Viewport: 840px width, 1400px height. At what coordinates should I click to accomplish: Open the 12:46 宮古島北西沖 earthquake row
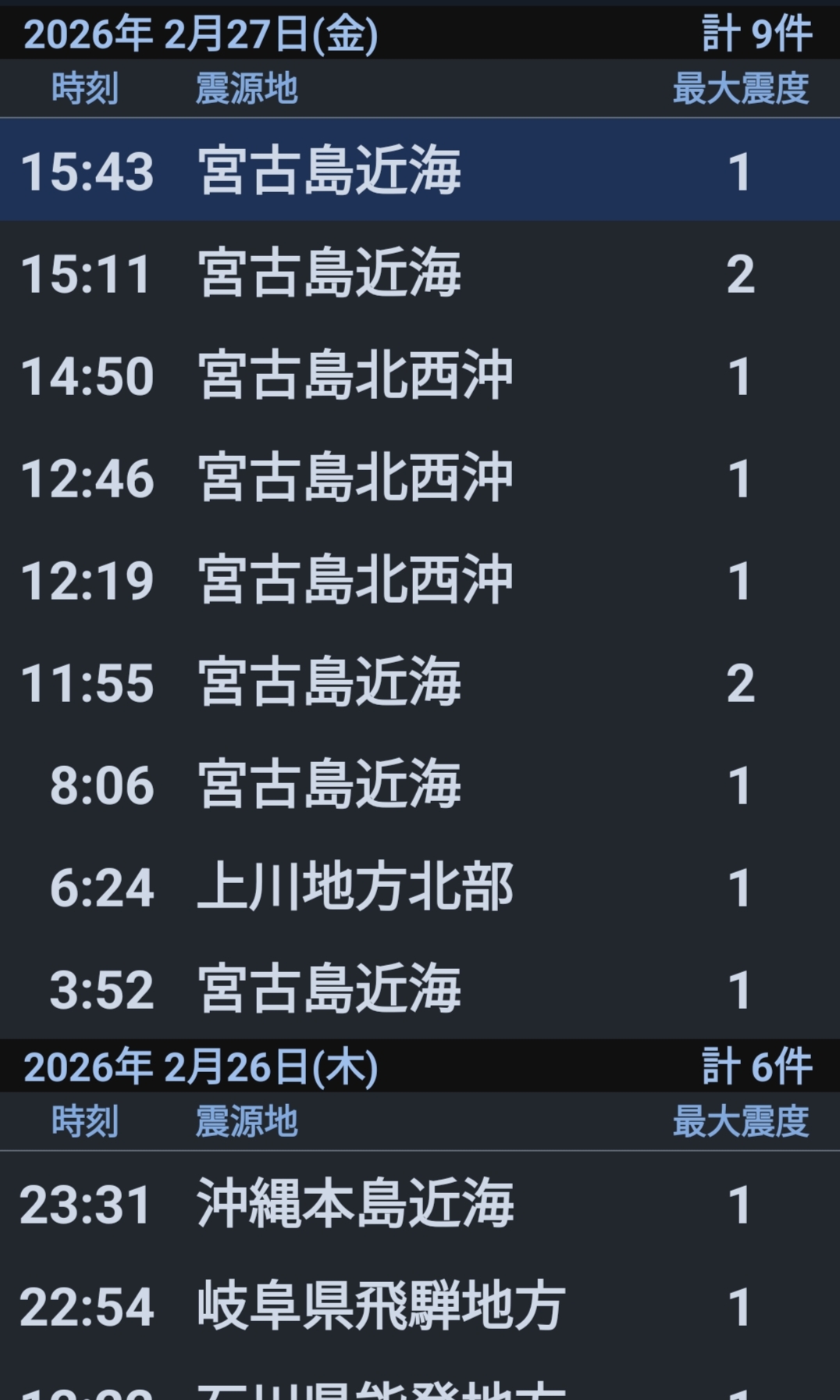pyautogui.click(x=419, y=478)
